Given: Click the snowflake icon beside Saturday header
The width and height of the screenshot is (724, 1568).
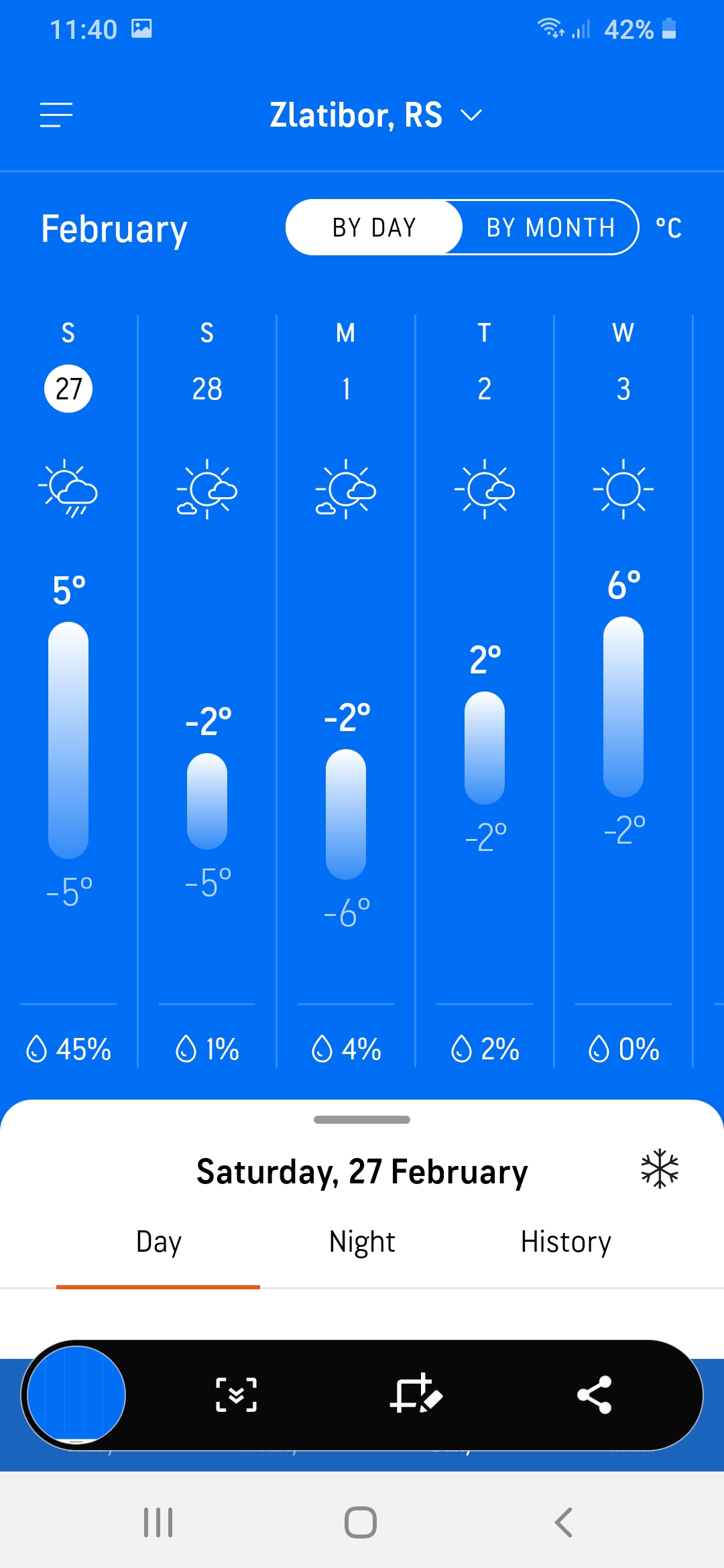Looking at the screenshot, I should pos(660,1169).
